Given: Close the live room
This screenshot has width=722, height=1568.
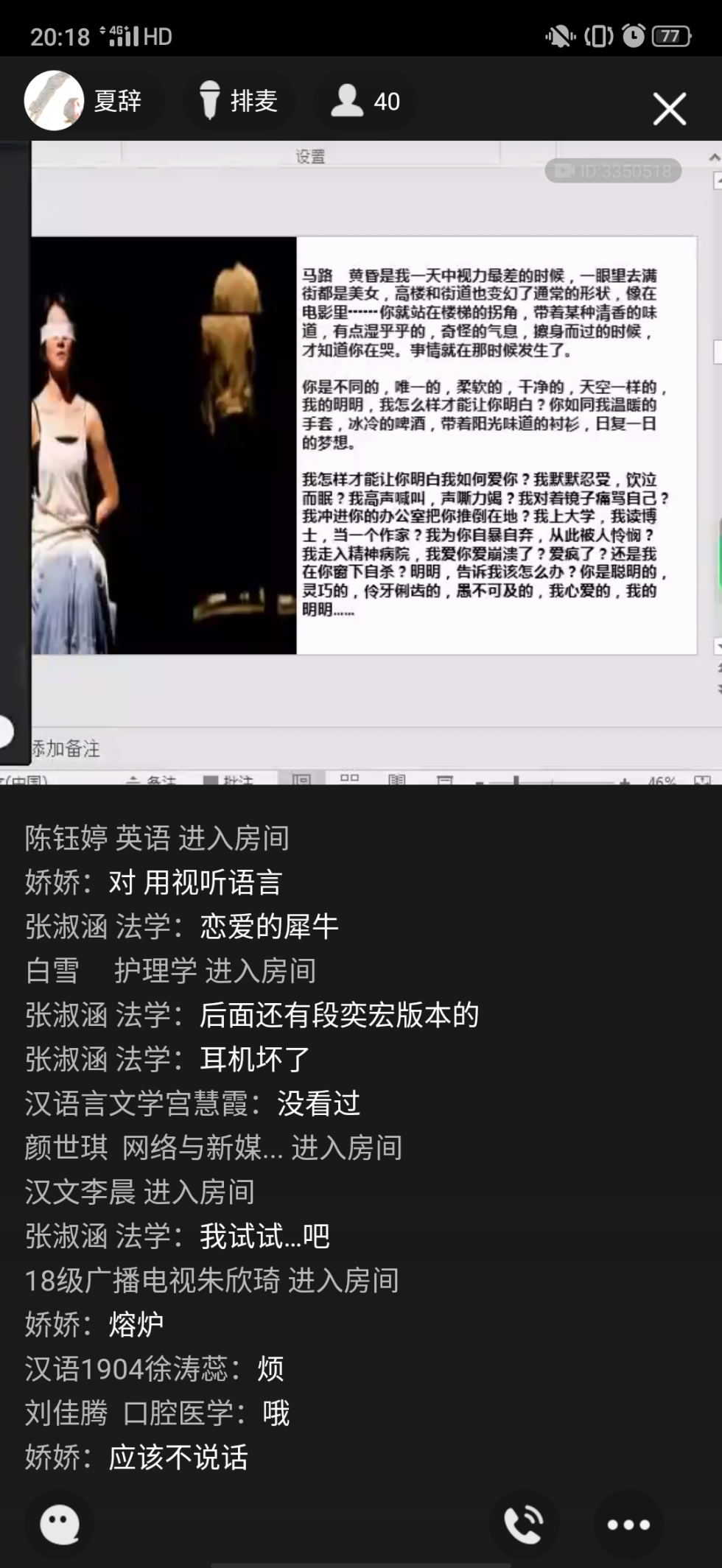Looking at the screenshot, I should click(x=669, y=109).
